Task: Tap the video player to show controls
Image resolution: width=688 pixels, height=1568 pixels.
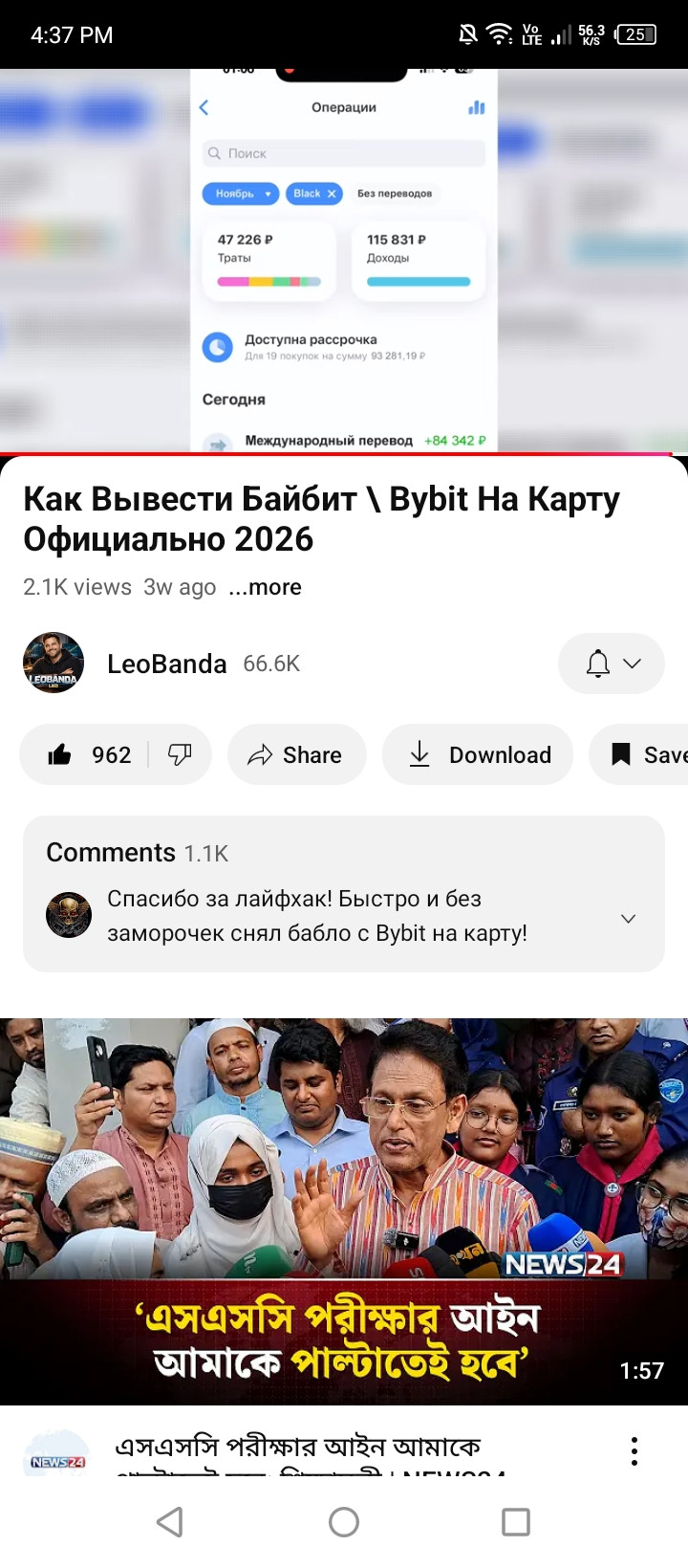Action: tap(344, 260)
